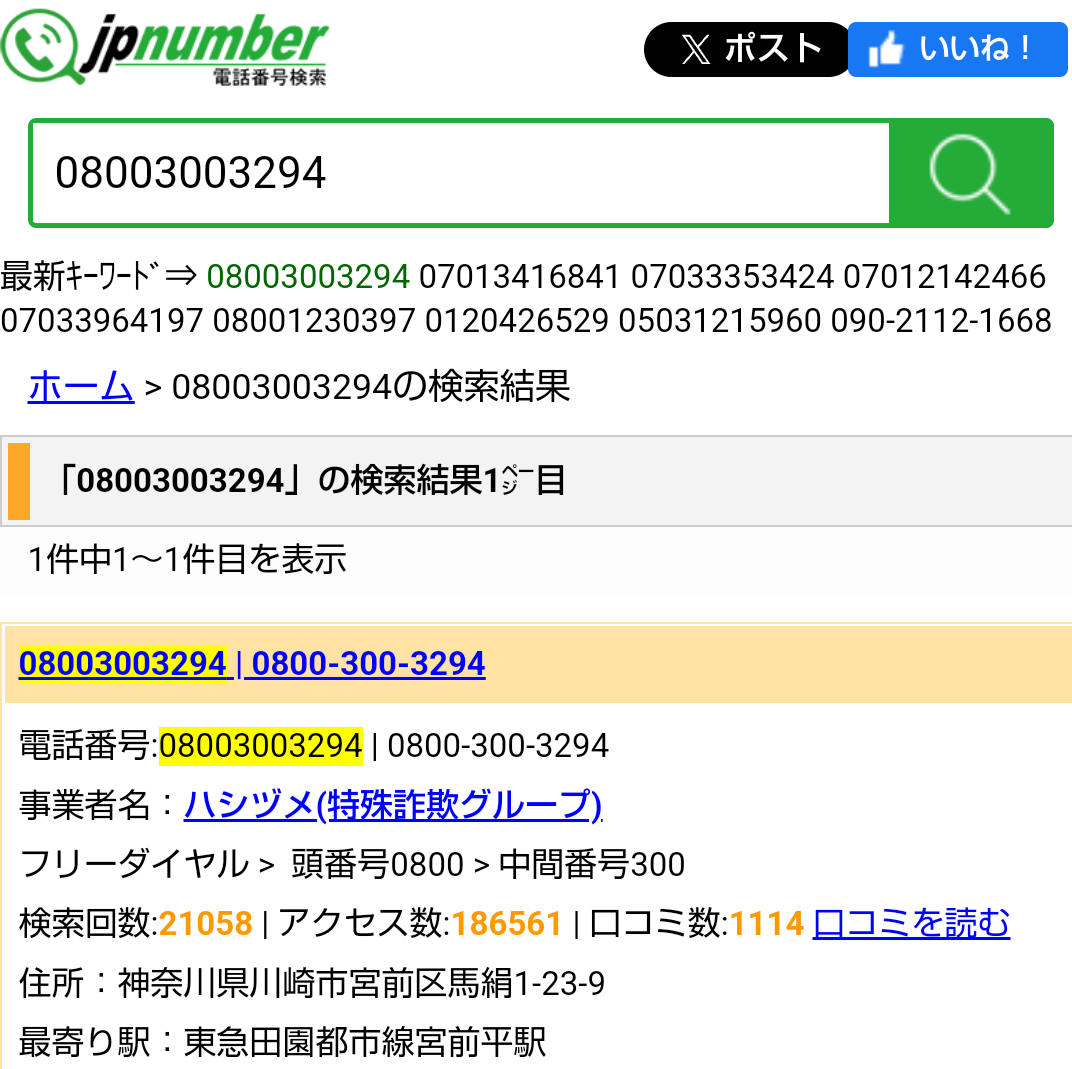Share via the X ポスト button
1072x1069 pixels.
(746, 49)
